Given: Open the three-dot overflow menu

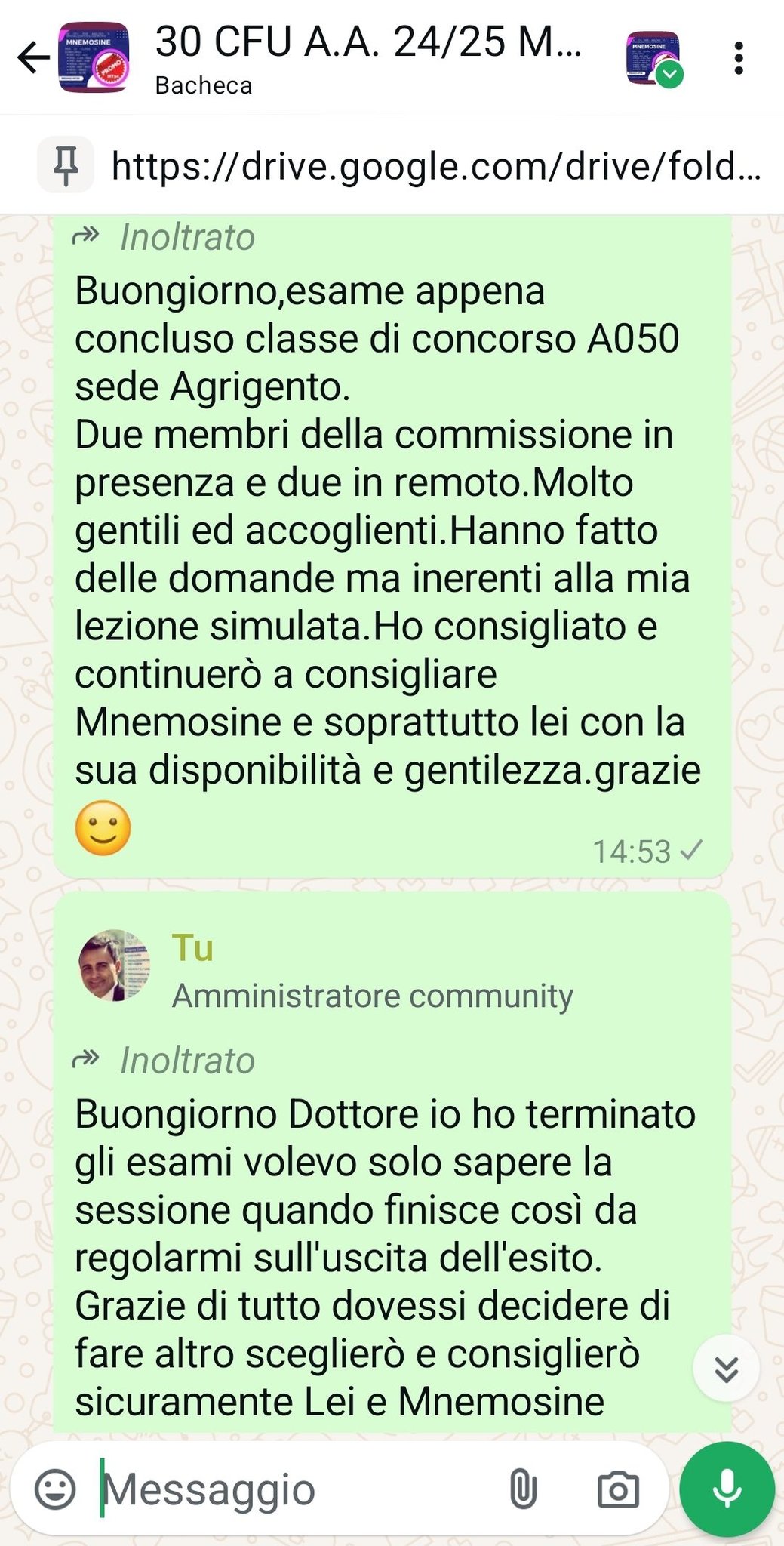Looking at the screenshot, I should 739,58.
